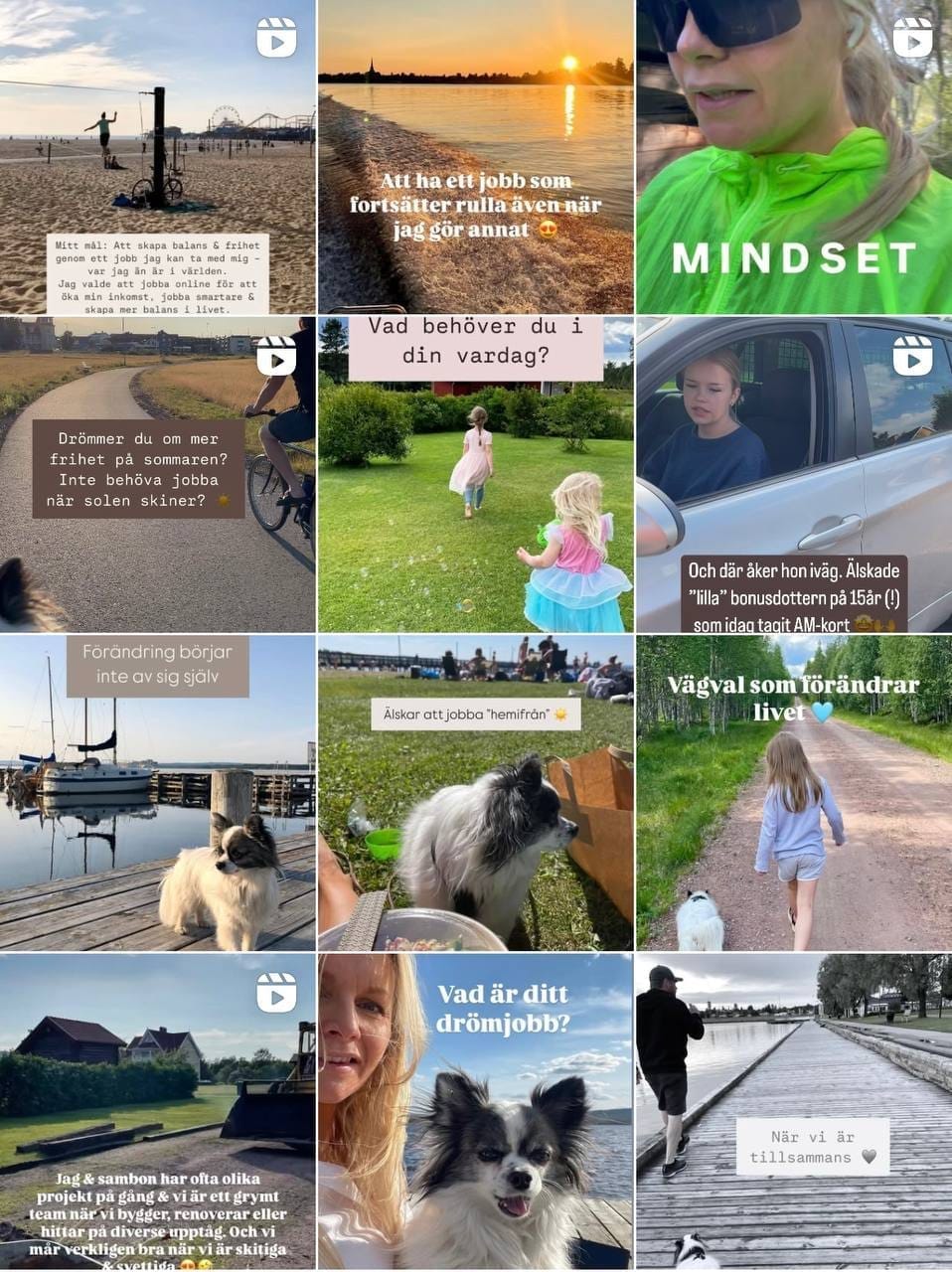Play the 'Jag & sambon' project reel

157,1111
